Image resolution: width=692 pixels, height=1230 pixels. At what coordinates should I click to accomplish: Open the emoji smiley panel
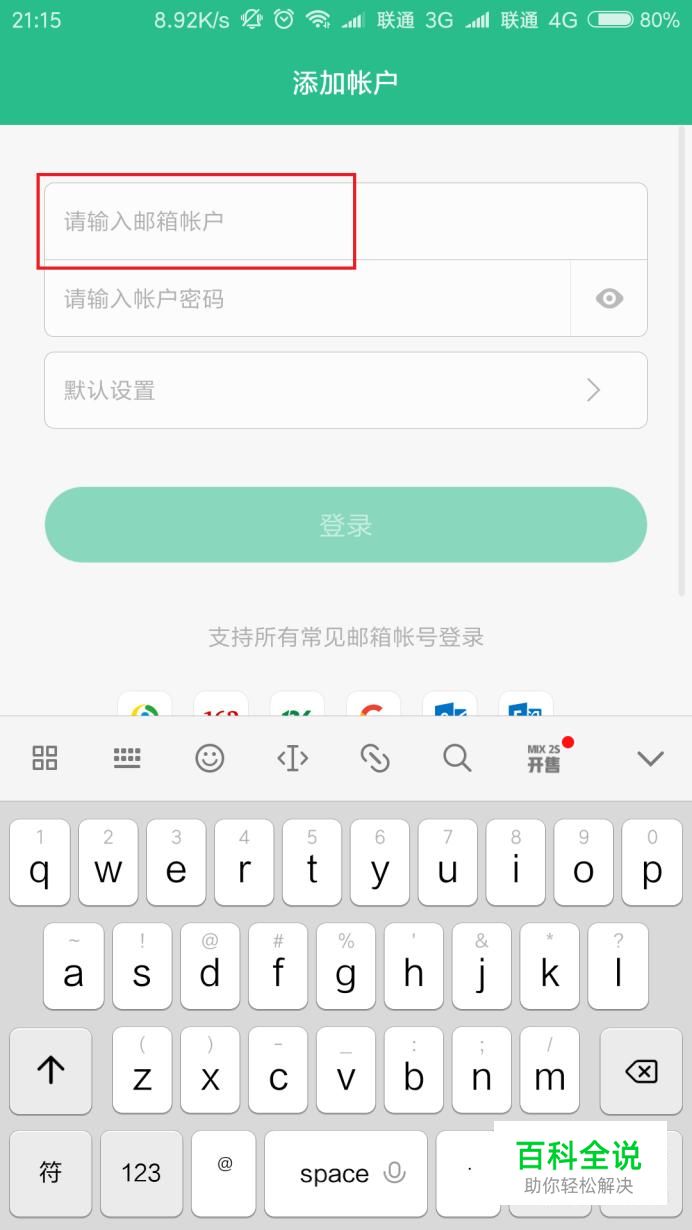point(209,758)
